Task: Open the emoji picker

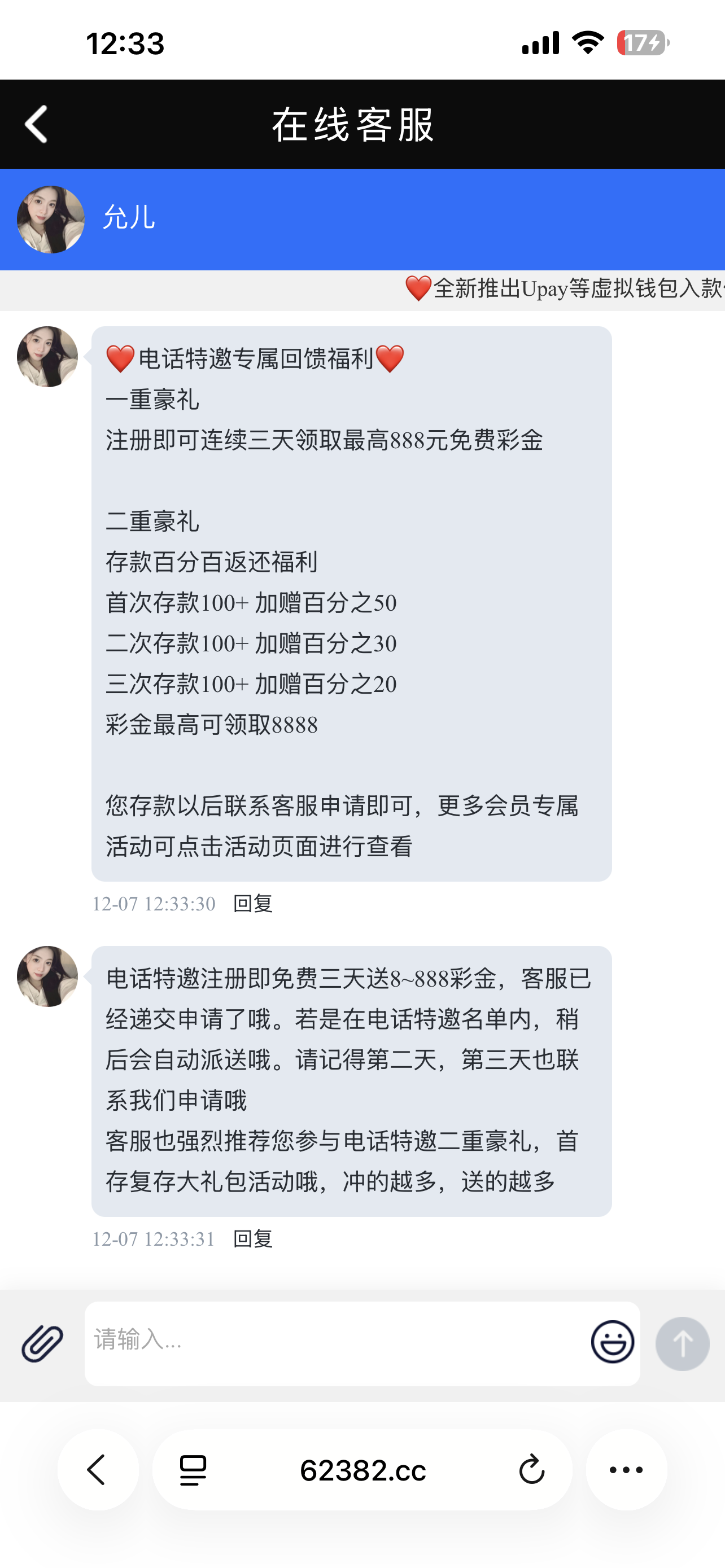Action: tap(613, 1342)
